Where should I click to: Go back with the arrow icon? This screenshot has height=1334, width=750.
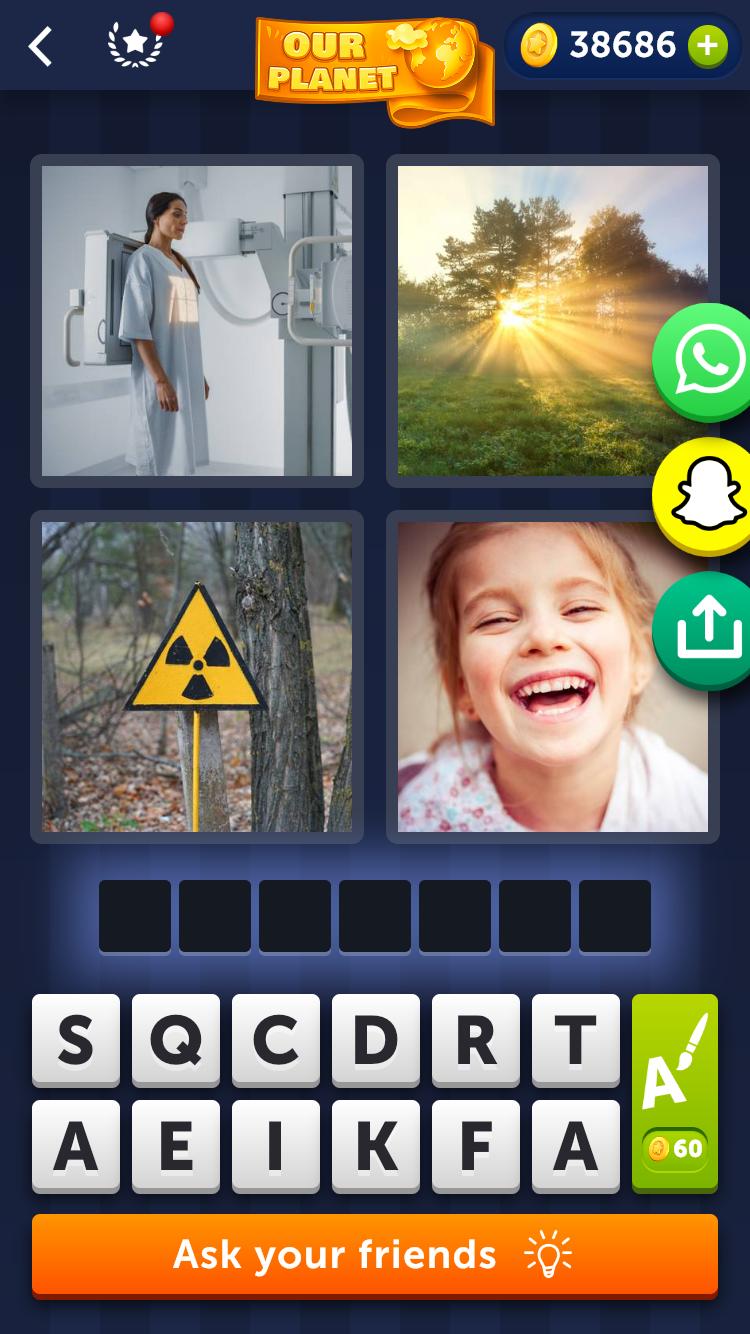[x=40, y=46]
